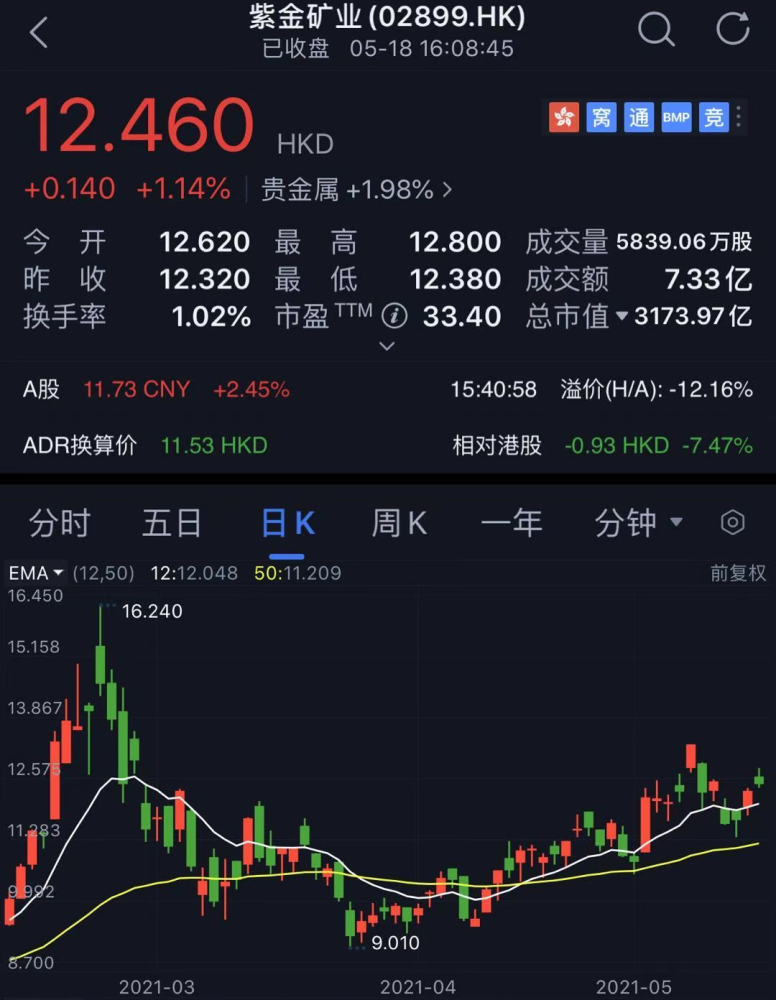Show the 一年 chart tab
Screen dimensions: 776x1000
point(511,523)
